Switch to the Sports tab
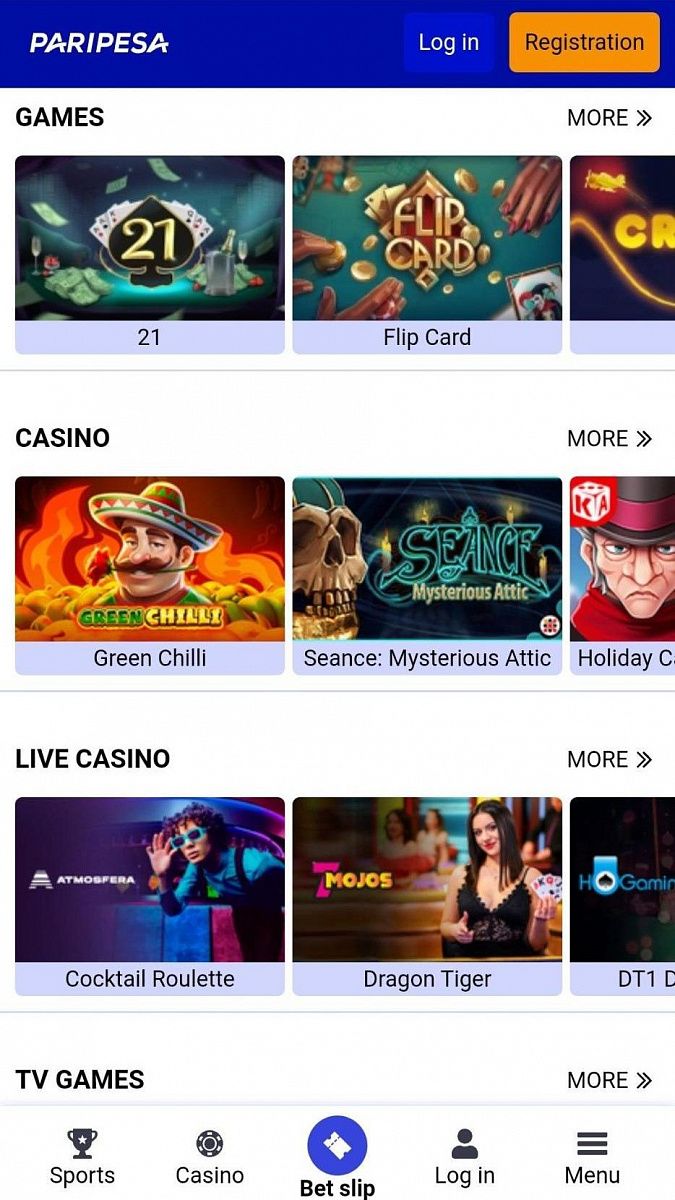Screen dimensions: 675x1200 pos(82,1157)
